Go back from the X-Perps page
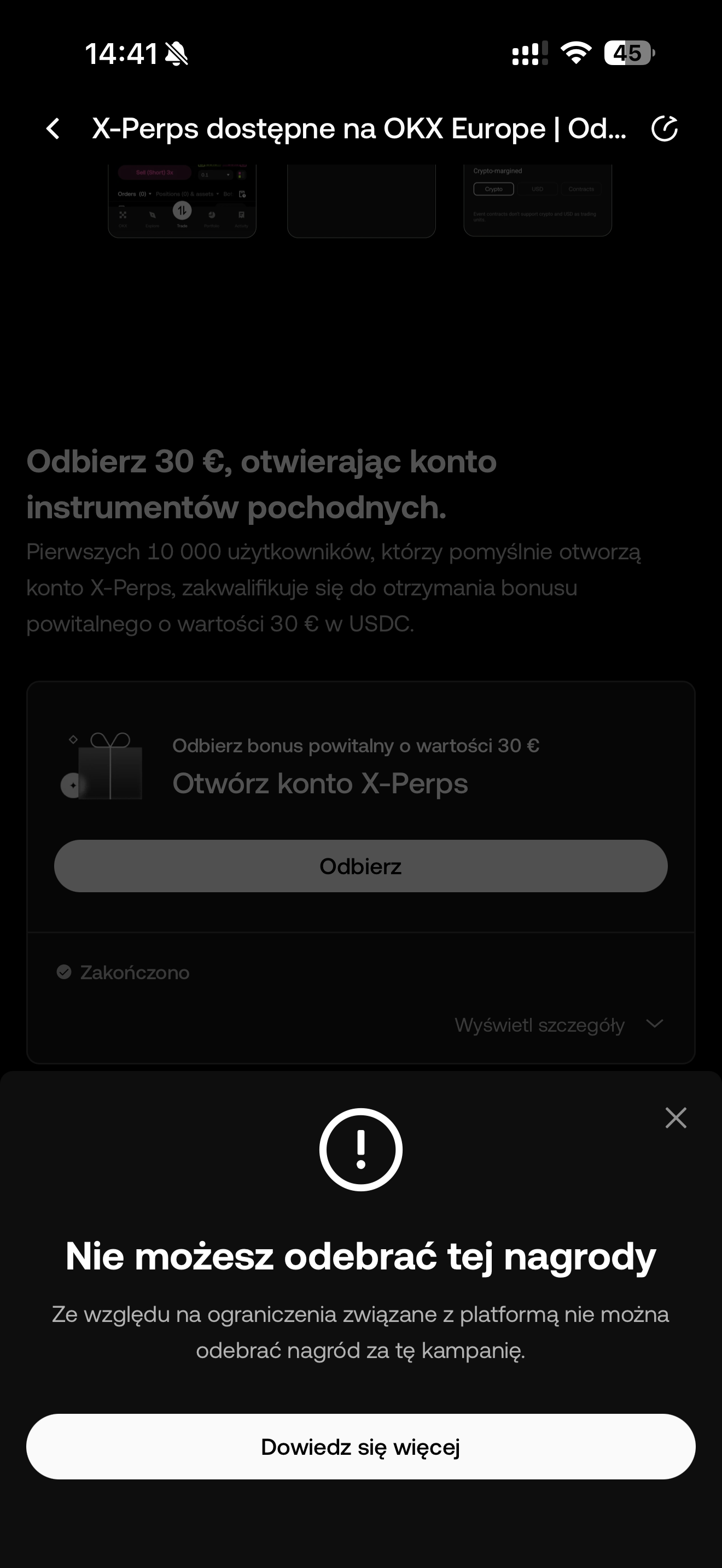The width and height of the screenshot is (722, 1568). coord(54,128)
